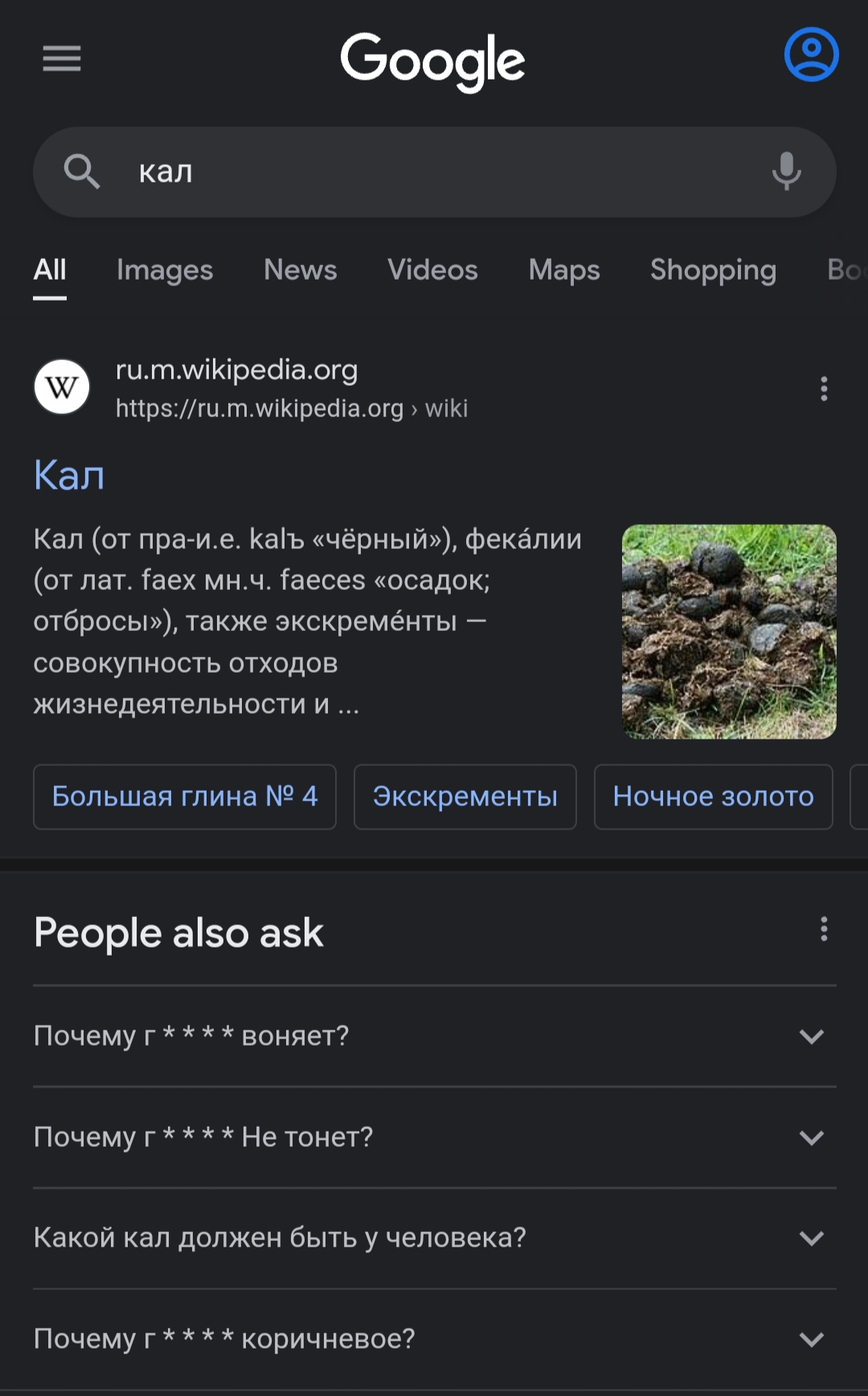Switch to the Shopping tab
This screenshot has width=868, height=1396.
coord(713,270)
